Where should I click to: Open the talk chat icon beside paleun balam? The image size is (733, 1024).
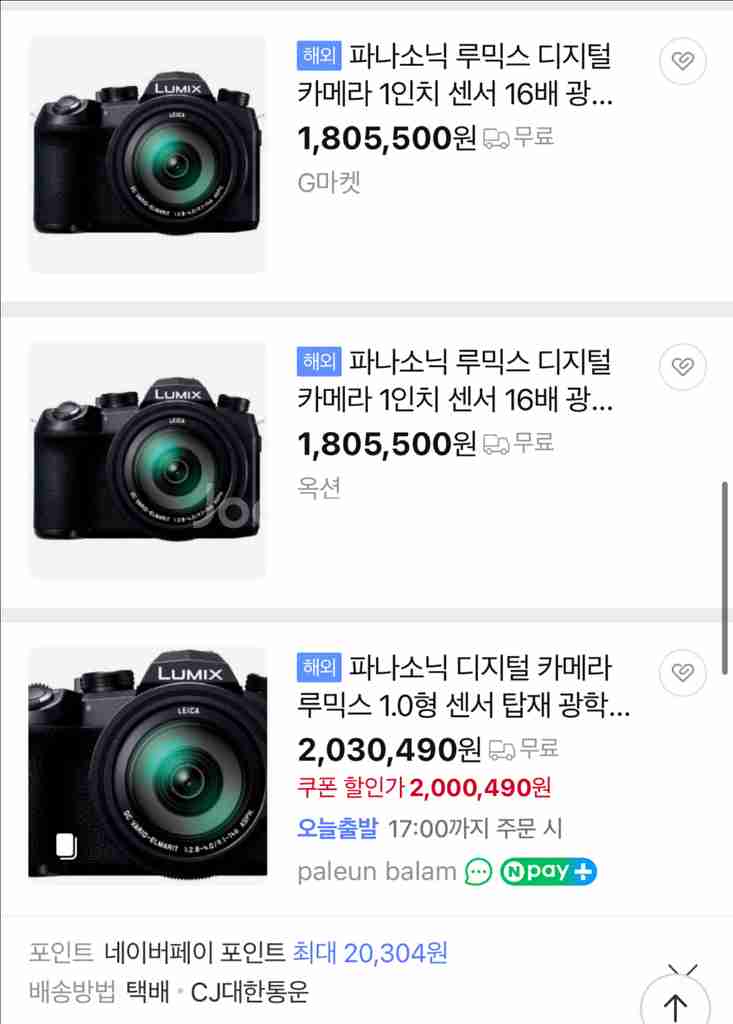pos(479,871)
